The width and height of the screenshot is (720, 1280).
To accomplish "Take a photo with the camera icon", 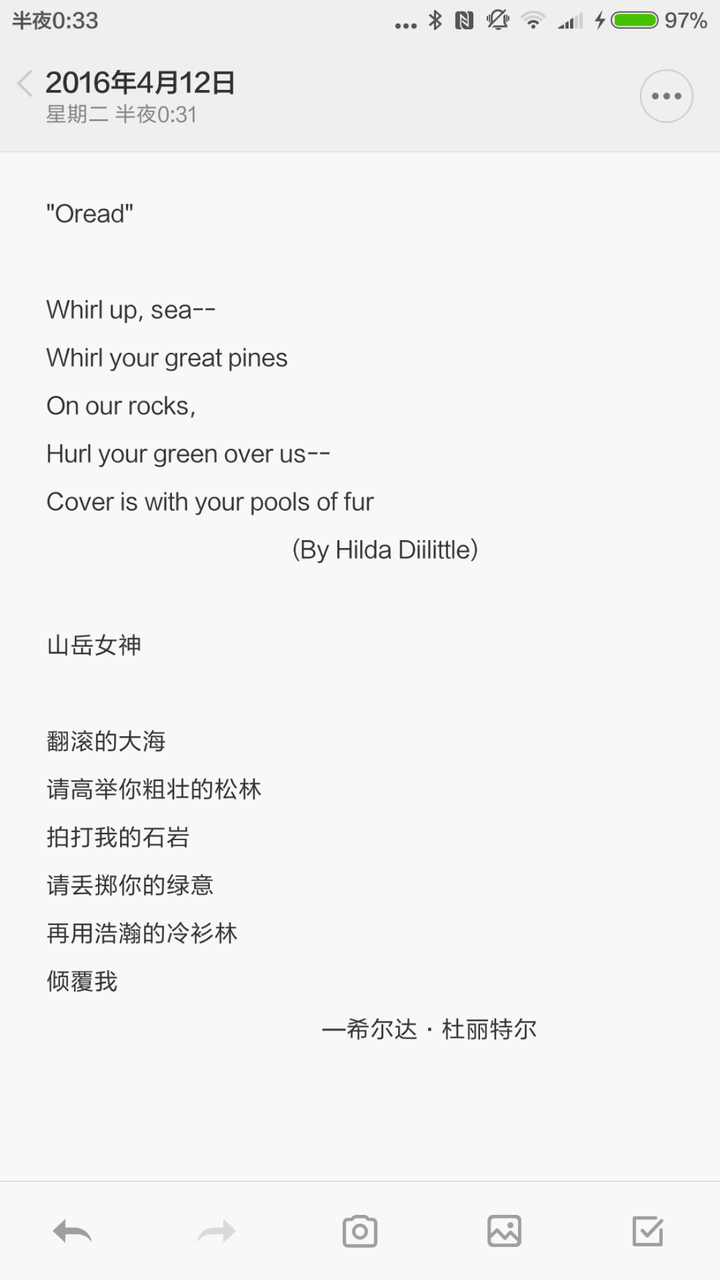I will point(360,1231).
